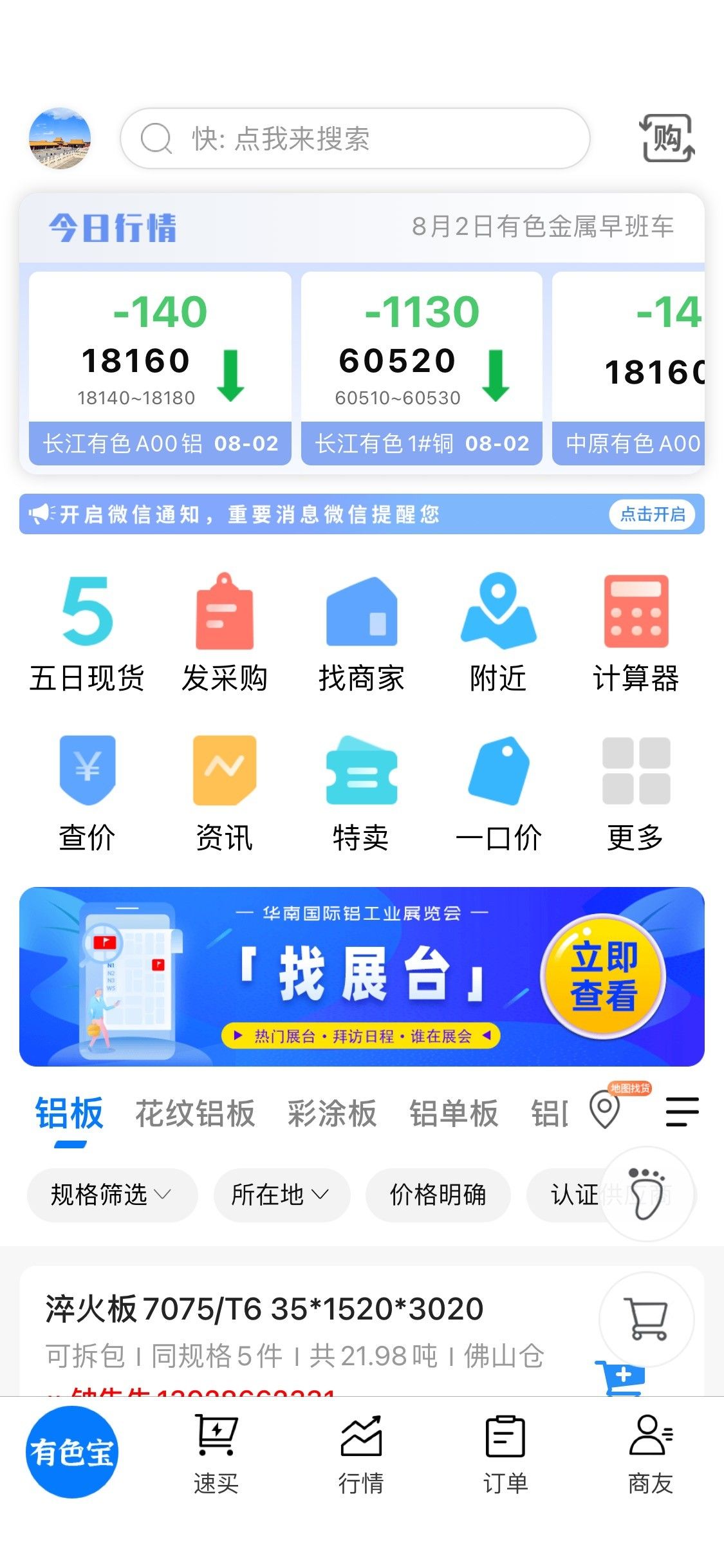Image resolution: width=724 pixels, height=1568 pixels.
Task: Open 长江有色1#铜 price card
Action: [422, 368]
